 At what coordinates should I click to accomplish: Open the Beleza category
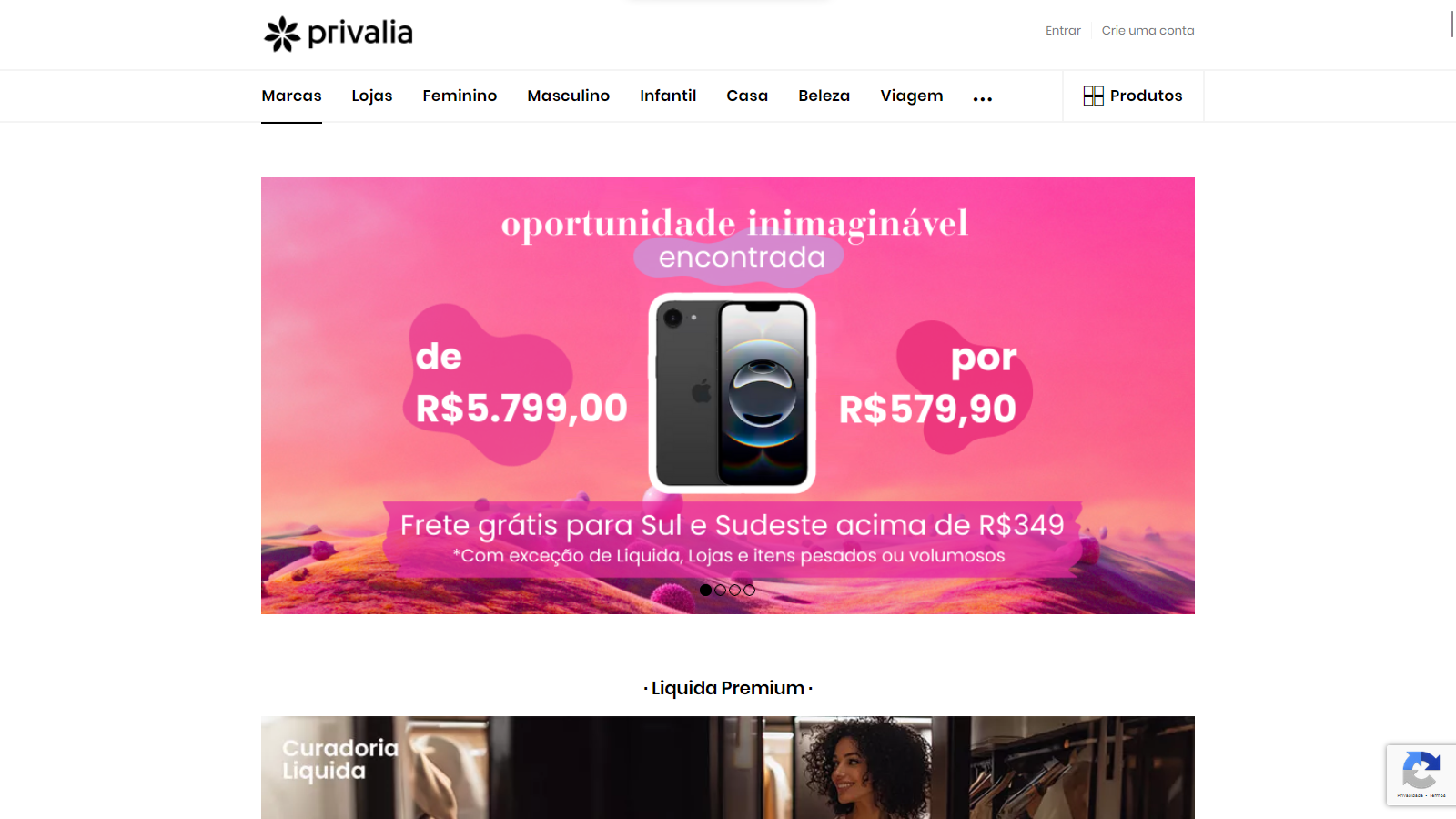pyautogui.click(x=824, y=96)
